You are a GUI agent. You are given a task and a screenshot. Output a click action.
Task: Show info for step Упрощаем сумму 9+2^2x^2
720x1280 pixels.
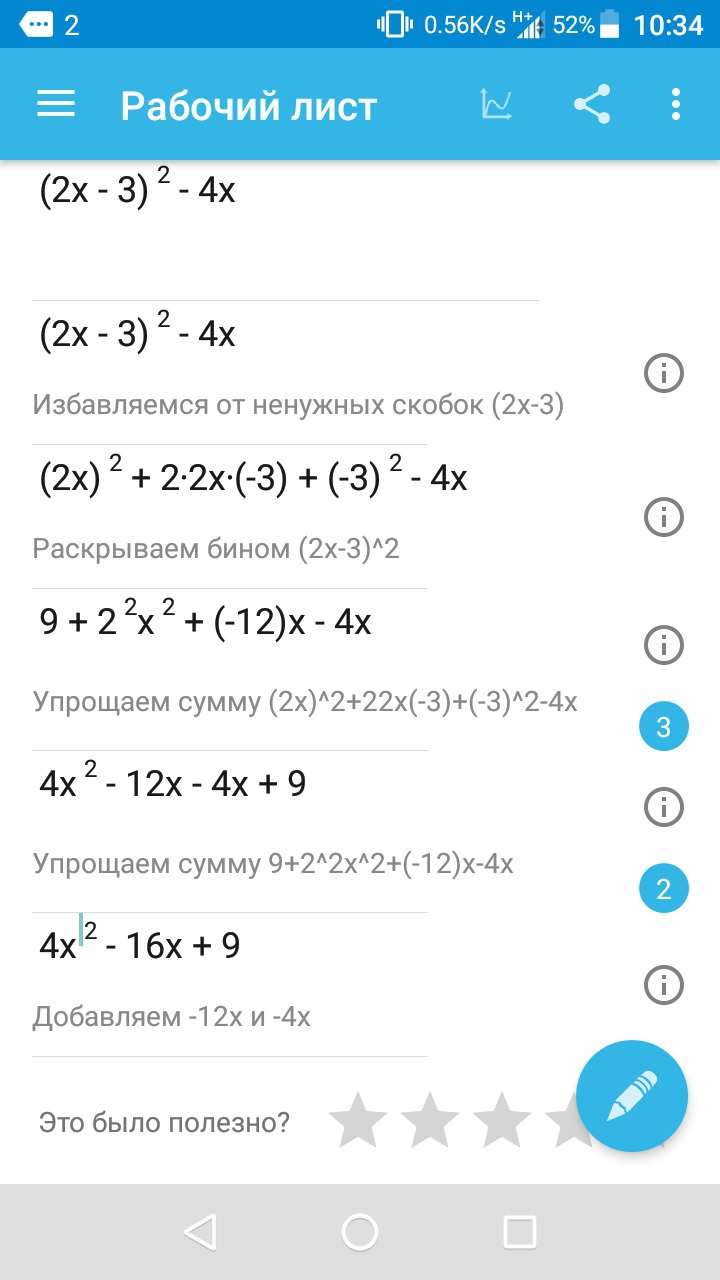coord(663,806)
